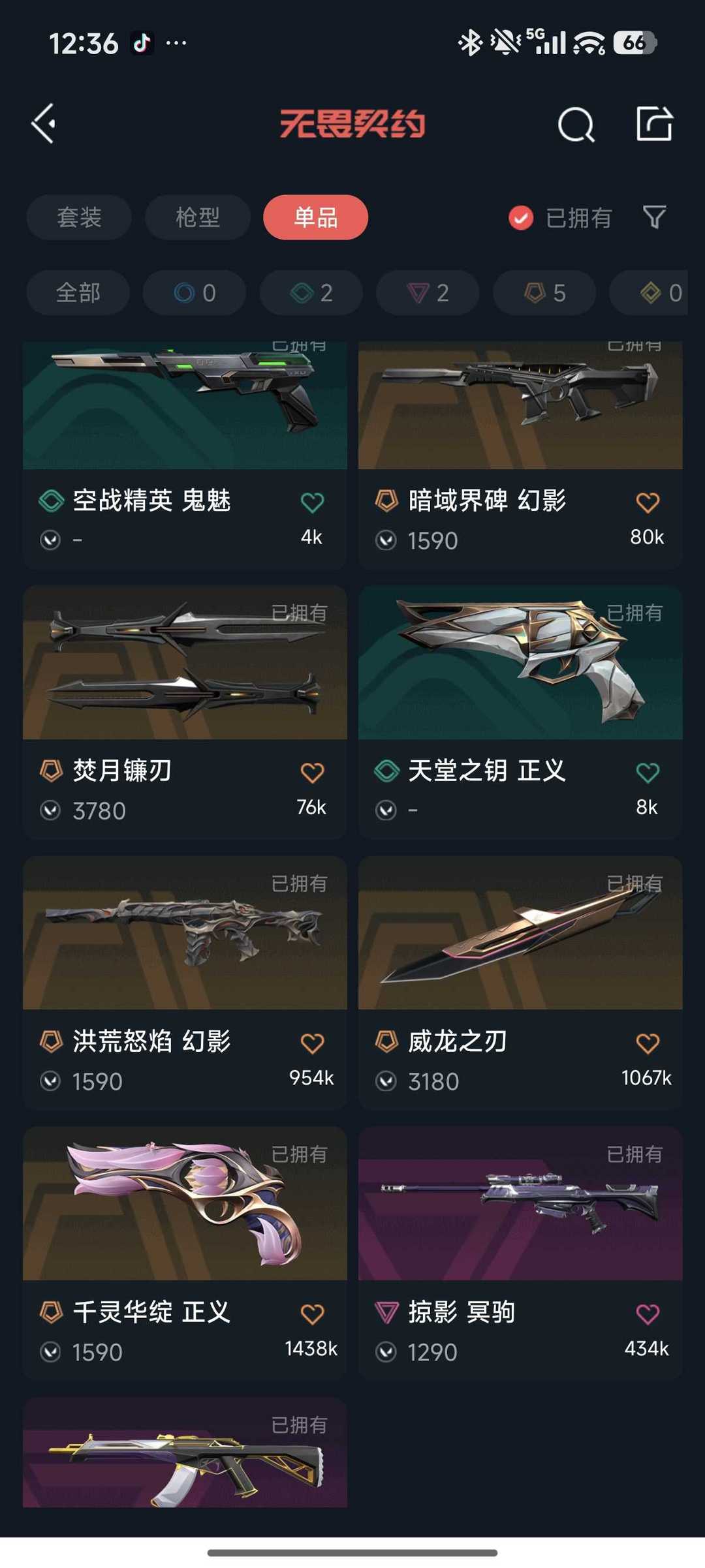Viewport: 705px width, 1568px height.
Task: Tap the share icon in the header
Action: [654, 123]
